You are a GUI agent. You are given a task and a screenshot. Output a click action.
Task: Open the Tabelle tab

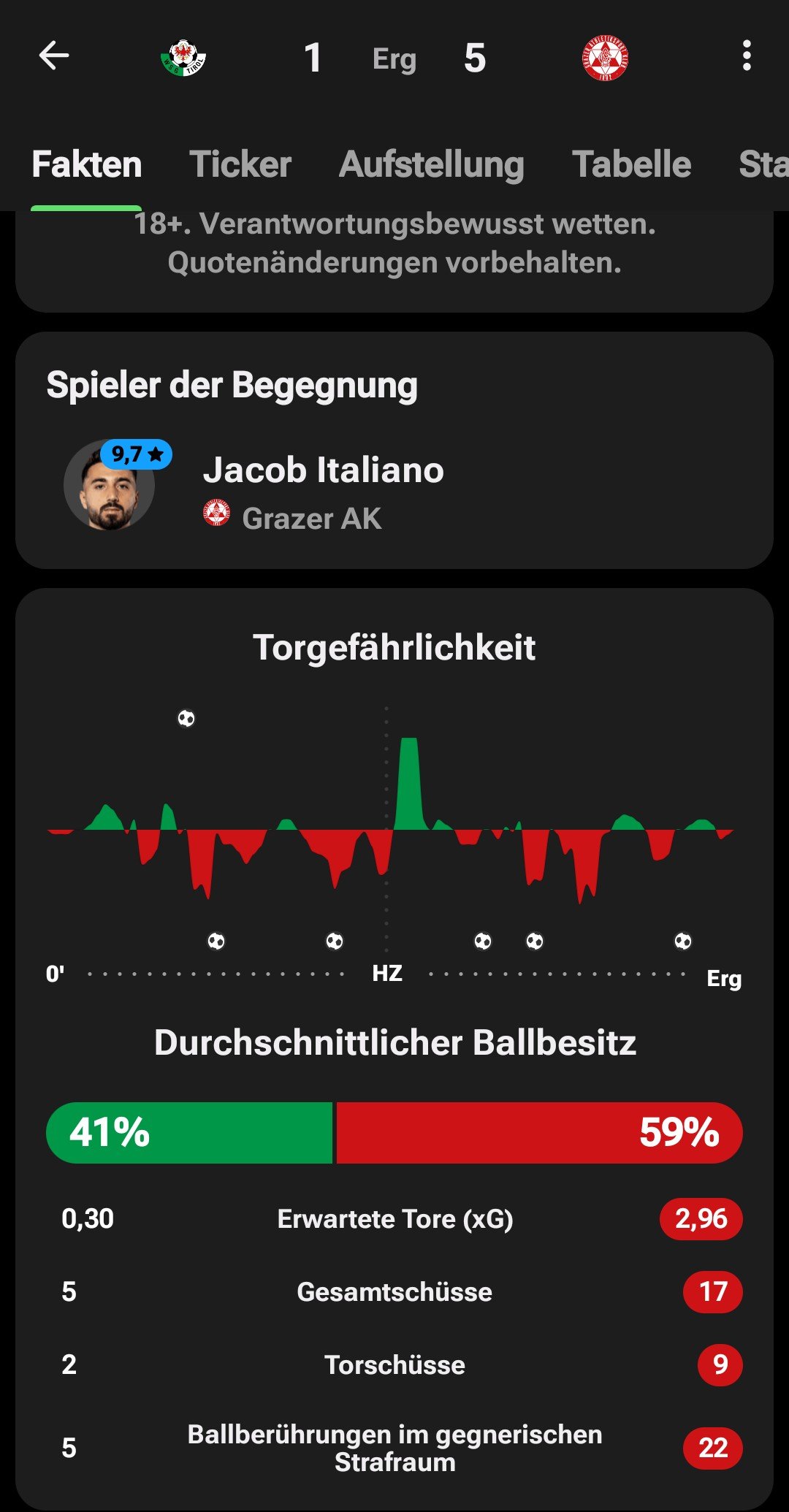pos(631,164)
